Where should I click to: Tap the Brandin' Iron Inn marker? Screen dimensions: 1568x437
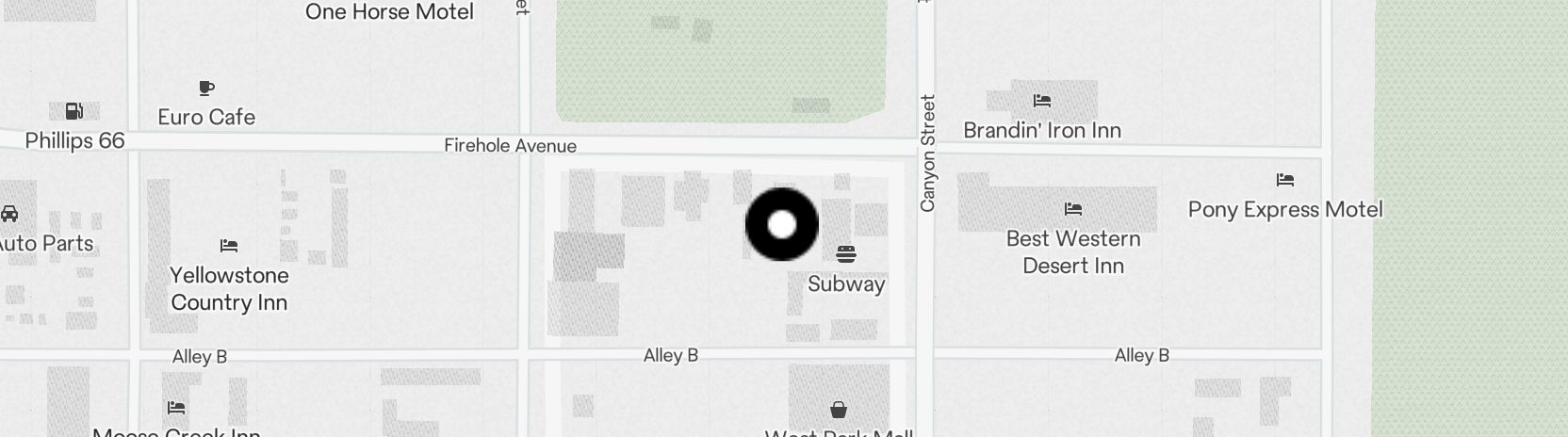1041,101
